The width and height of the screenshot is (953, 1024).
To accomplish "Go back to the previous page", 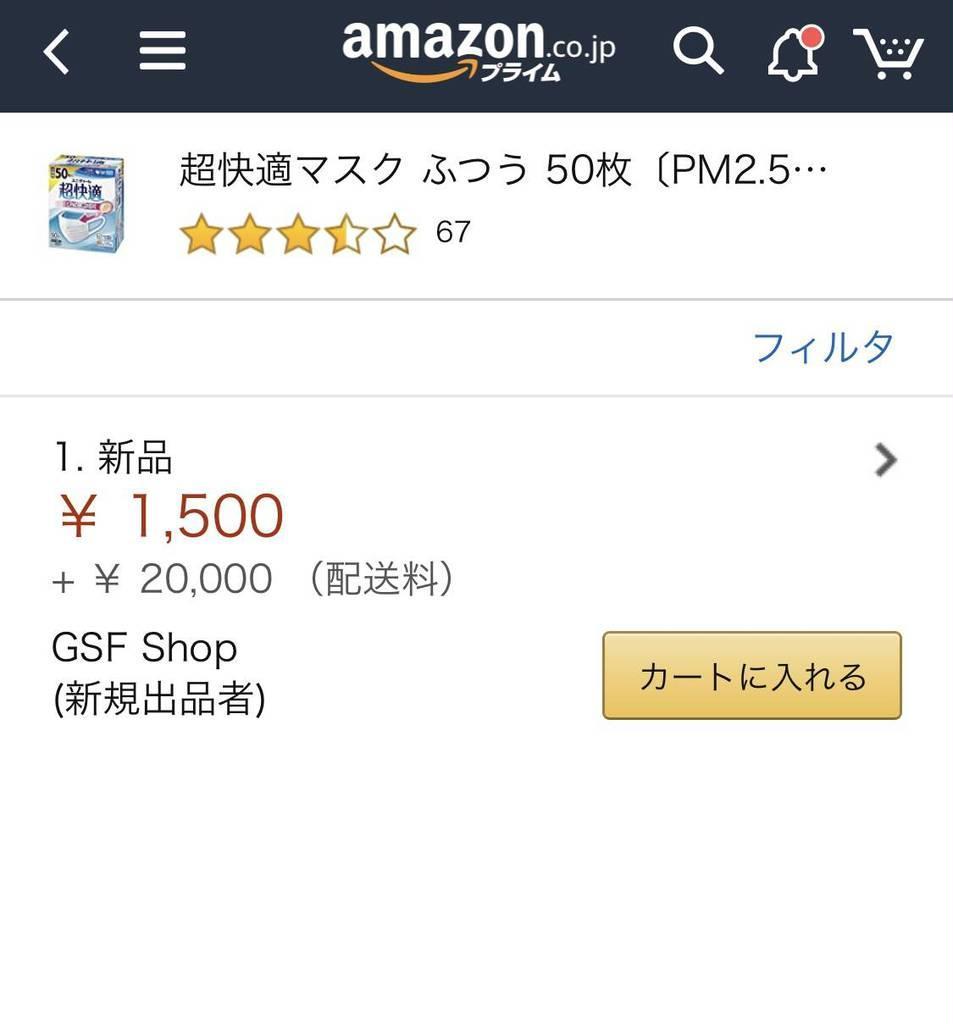I will pos(57,51).
